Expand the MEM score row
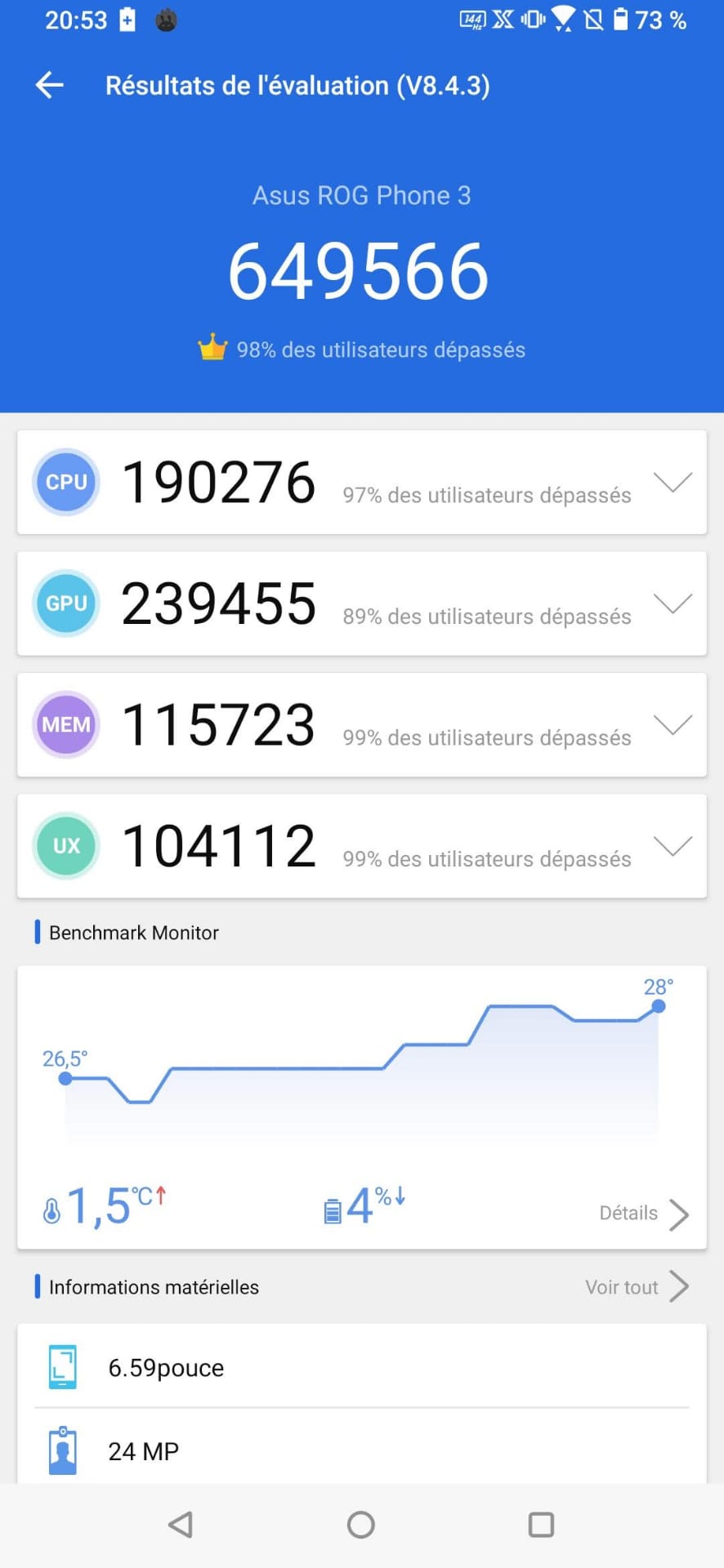This screenshot has height=1568, width=724. click(673, 724)
